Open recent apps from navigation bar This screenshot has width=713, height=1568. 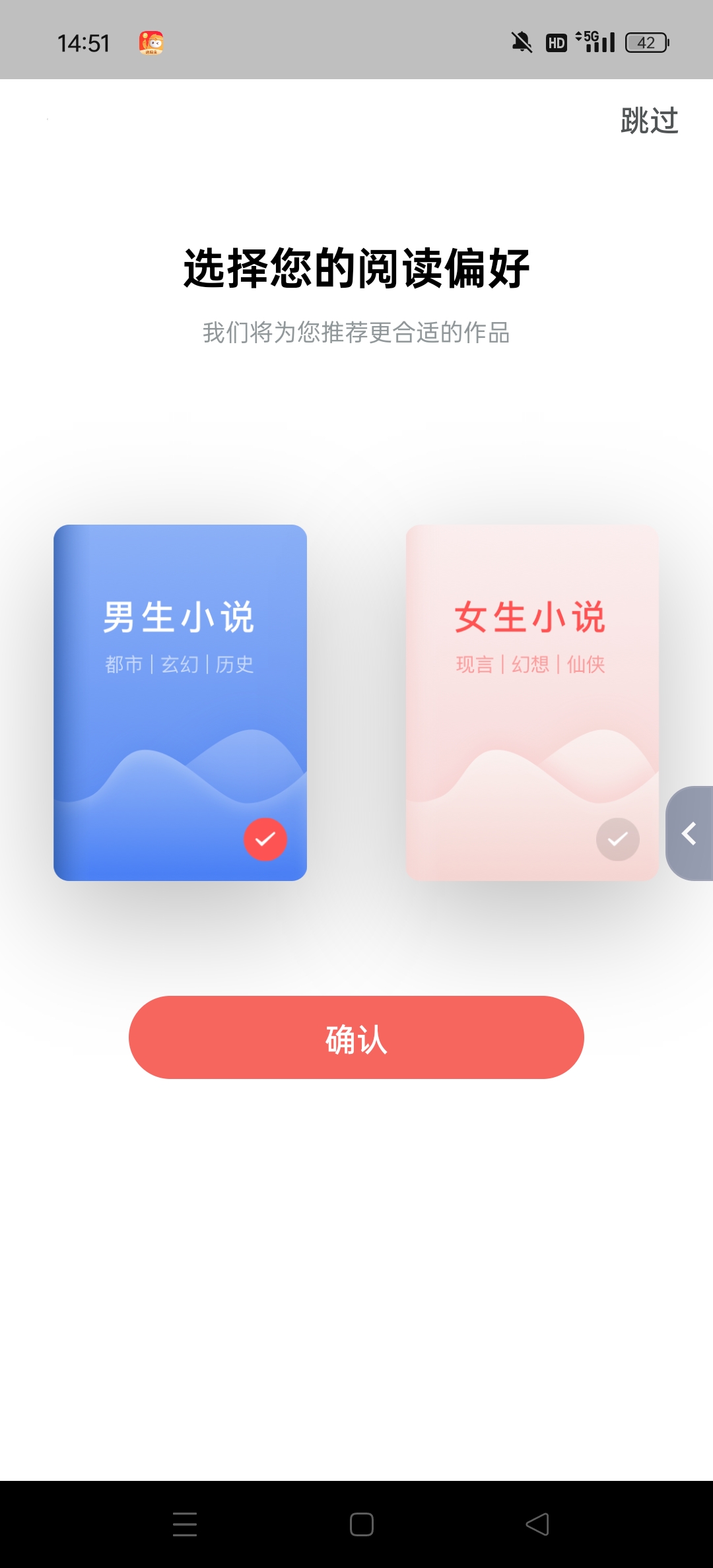pos(185,1524)
